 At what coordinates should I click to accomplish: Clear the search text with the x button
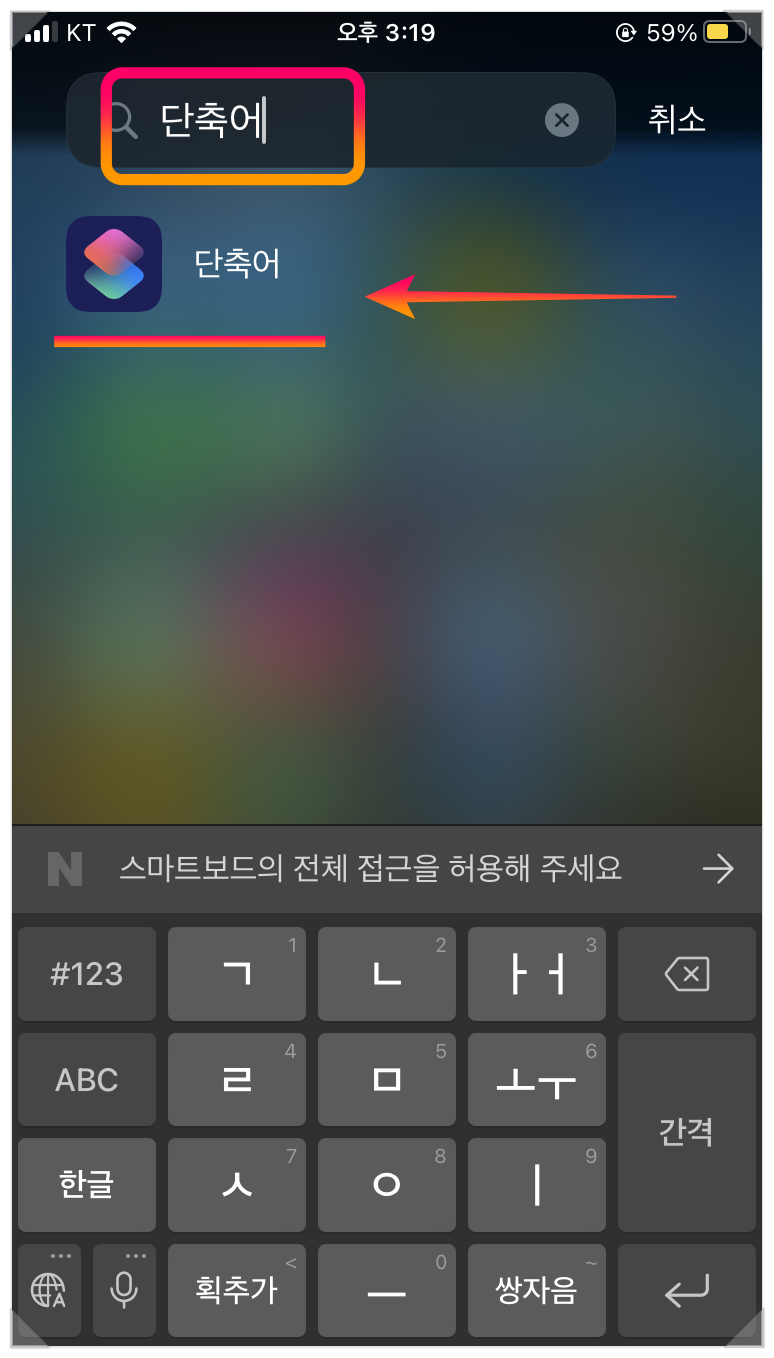(561, 120)
